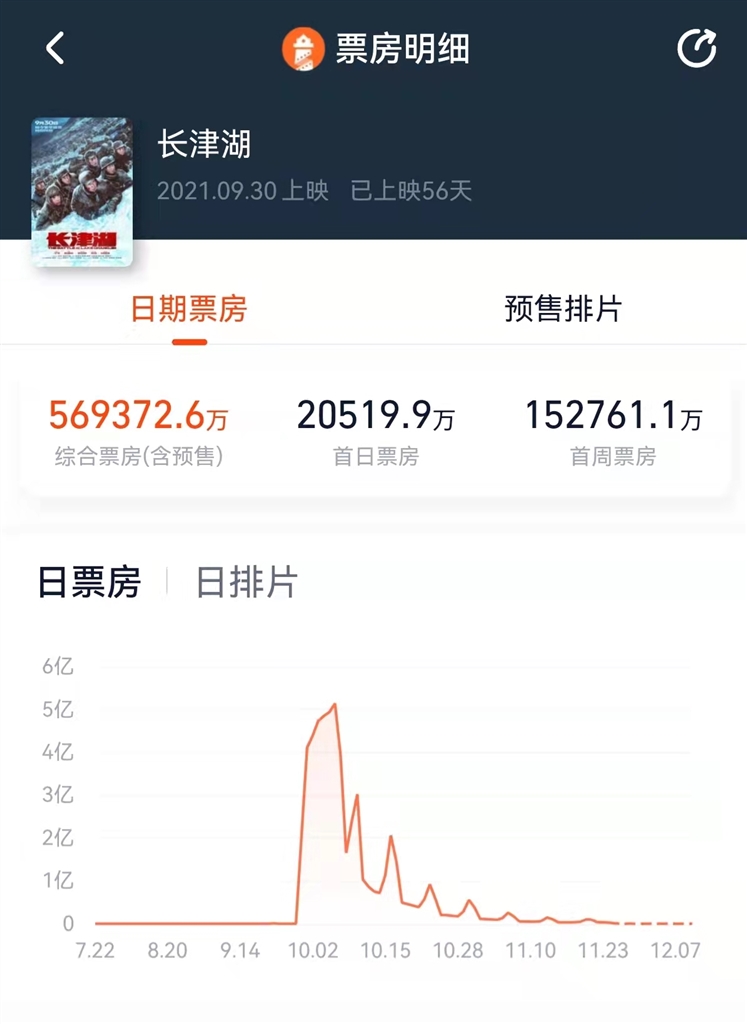
Task: Go back from the 票房明细 page
Action: [x=56, y=48]
